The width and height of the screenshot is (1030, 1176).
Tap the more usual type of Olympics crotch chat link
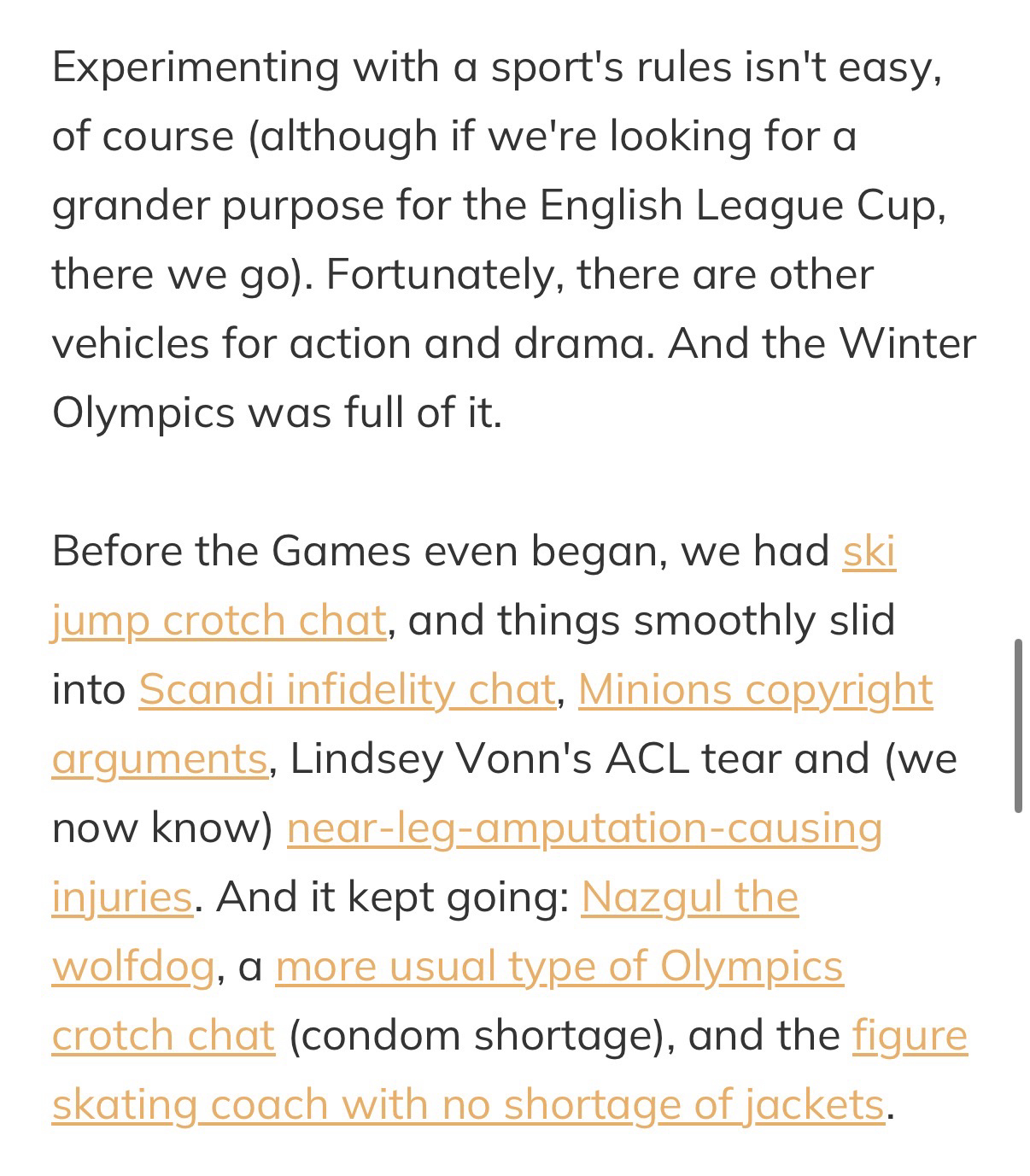click(x=559, y=967)
